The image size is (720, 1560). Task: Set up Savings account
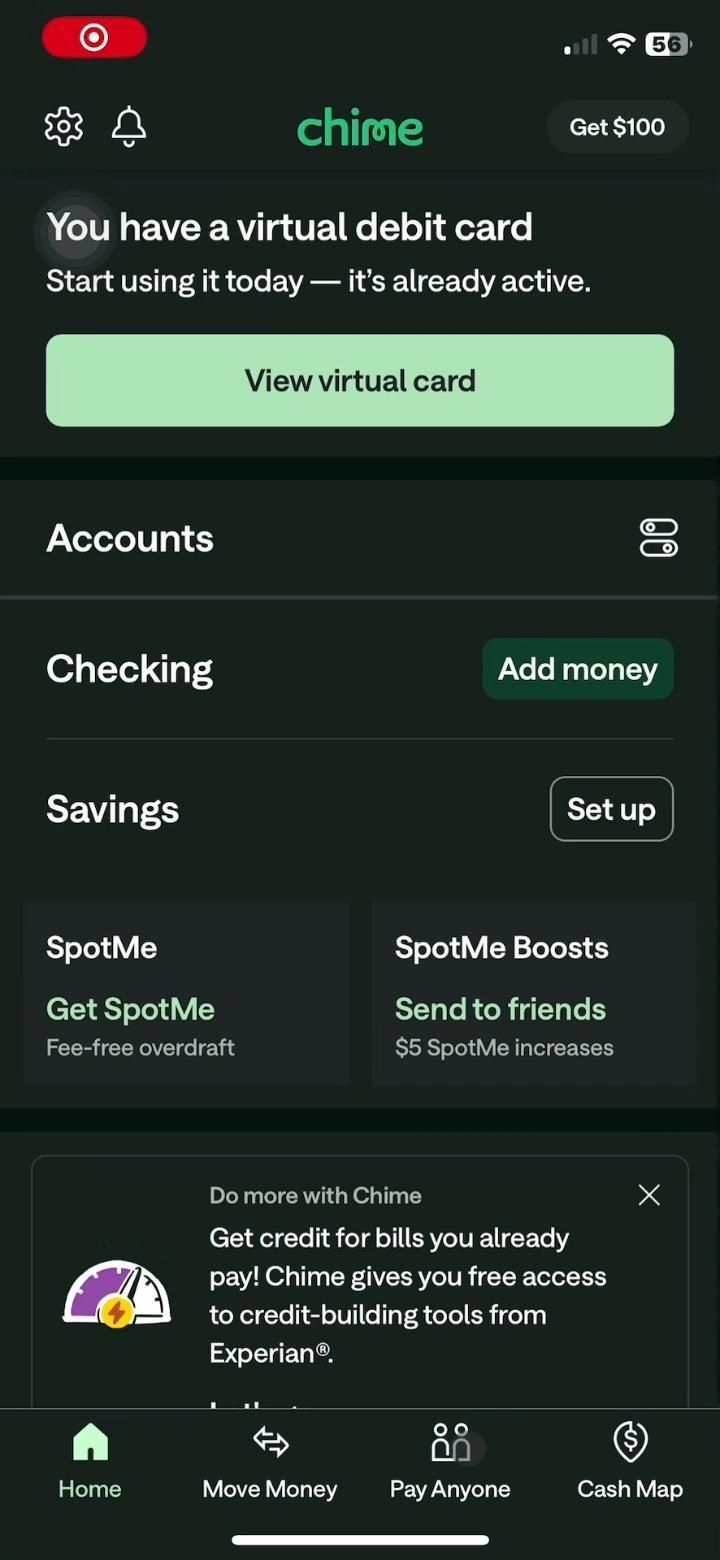pos(611,809)
